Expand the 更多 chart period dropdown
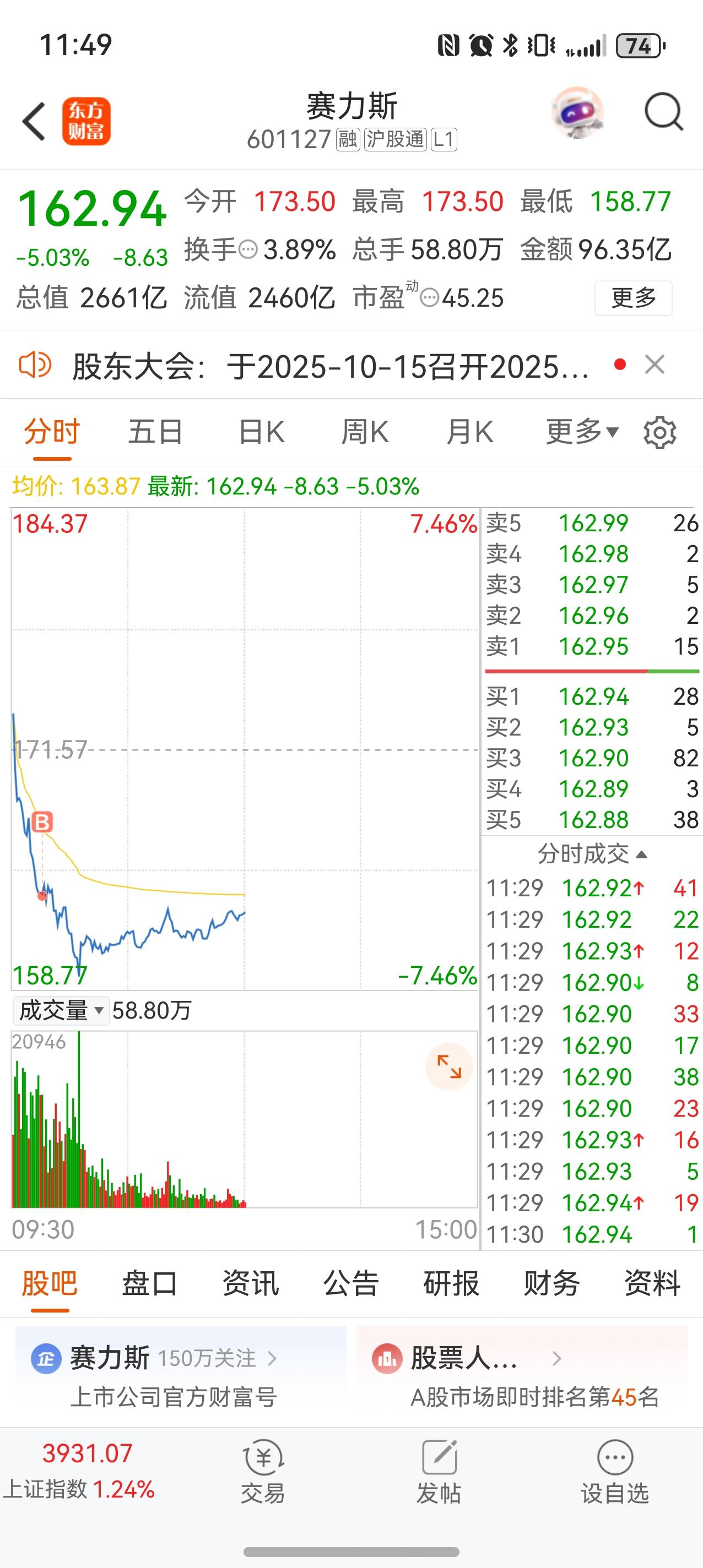Viewport: 703px width, 1568px height. [582, 432]
